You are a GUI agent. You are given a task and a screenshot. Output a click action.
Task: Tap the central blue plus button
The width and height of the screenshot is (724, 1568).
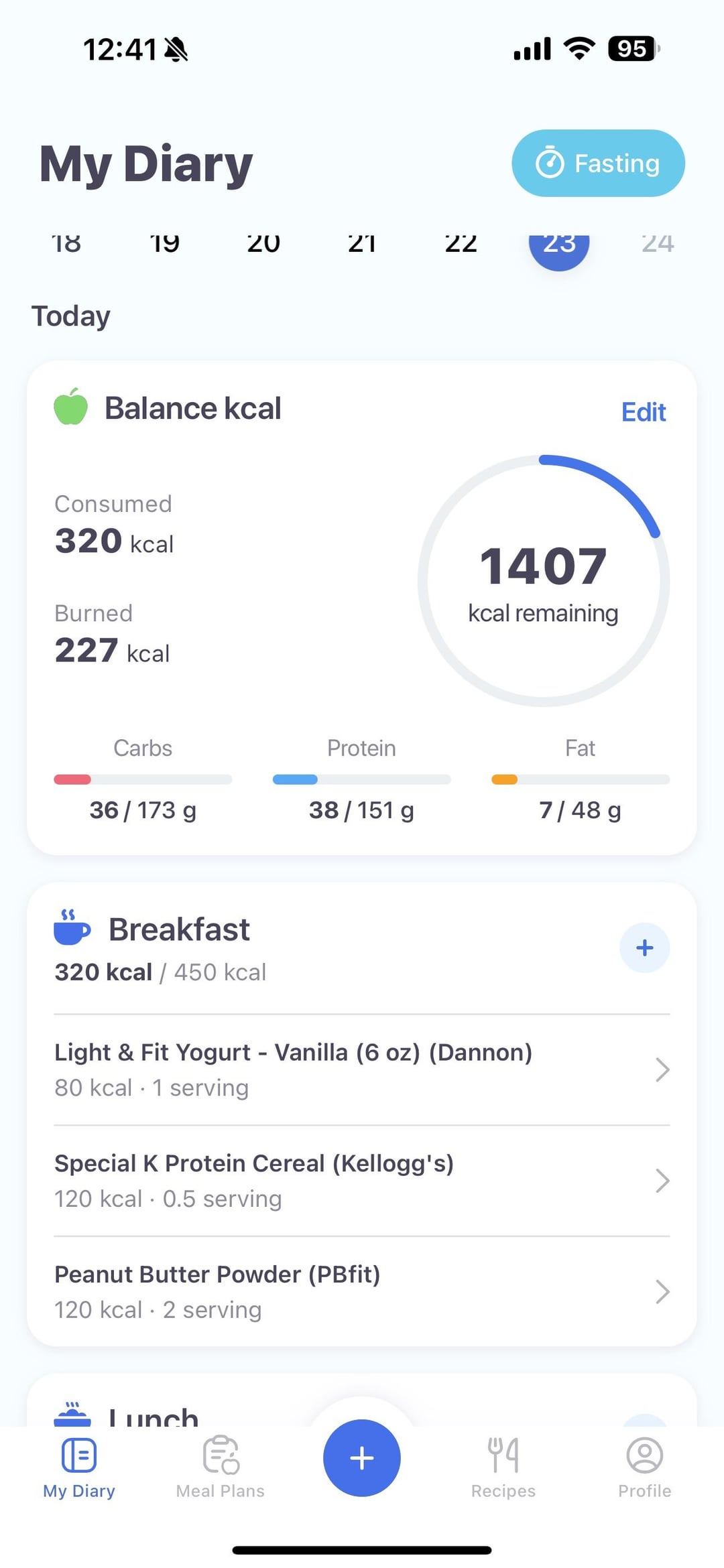click(362, 1457)
